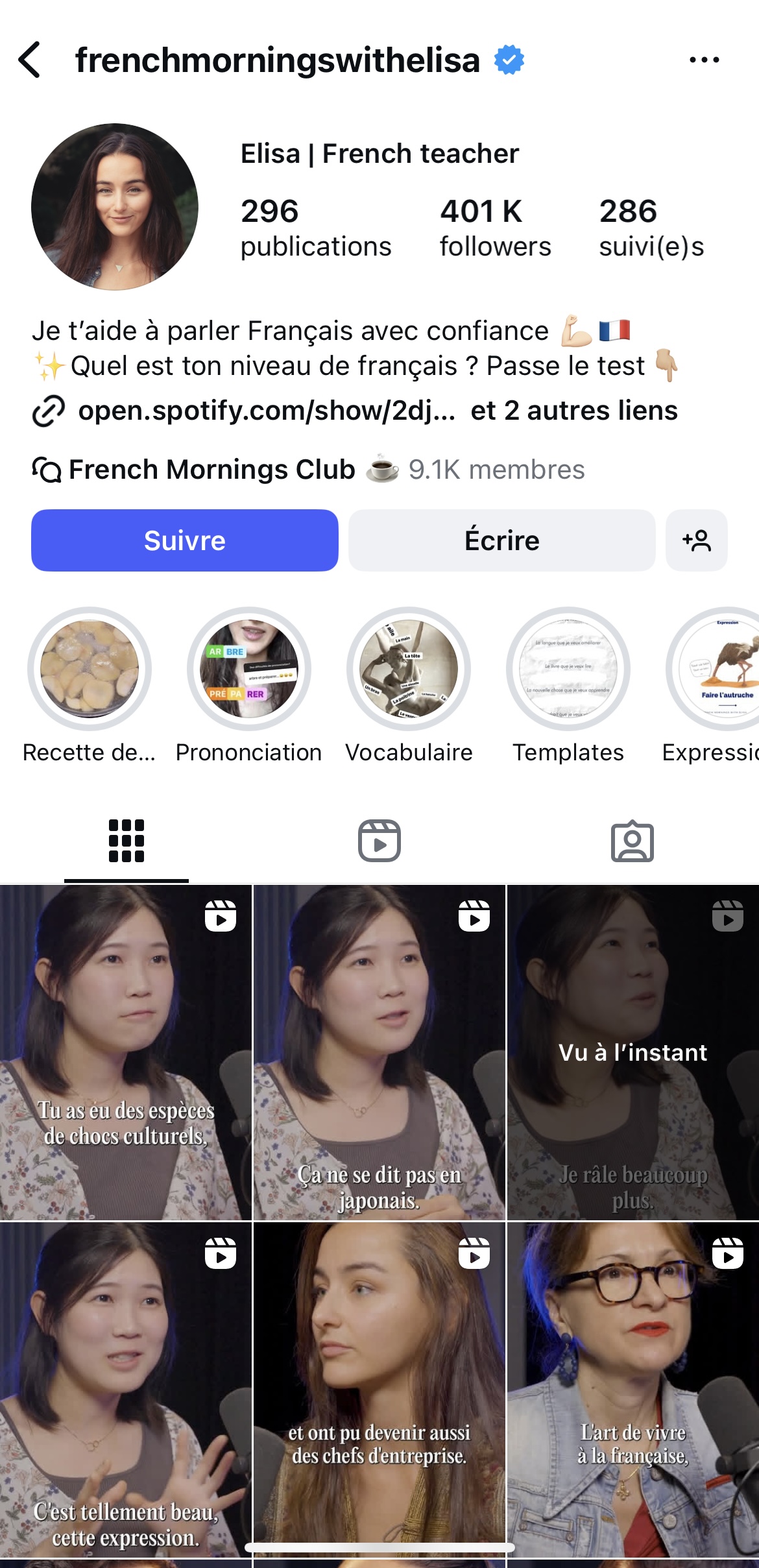Image resolution: width=759 pixels, height=1568 pixels.
Task: Open the French Mornings Club channel
Action: 211,470
